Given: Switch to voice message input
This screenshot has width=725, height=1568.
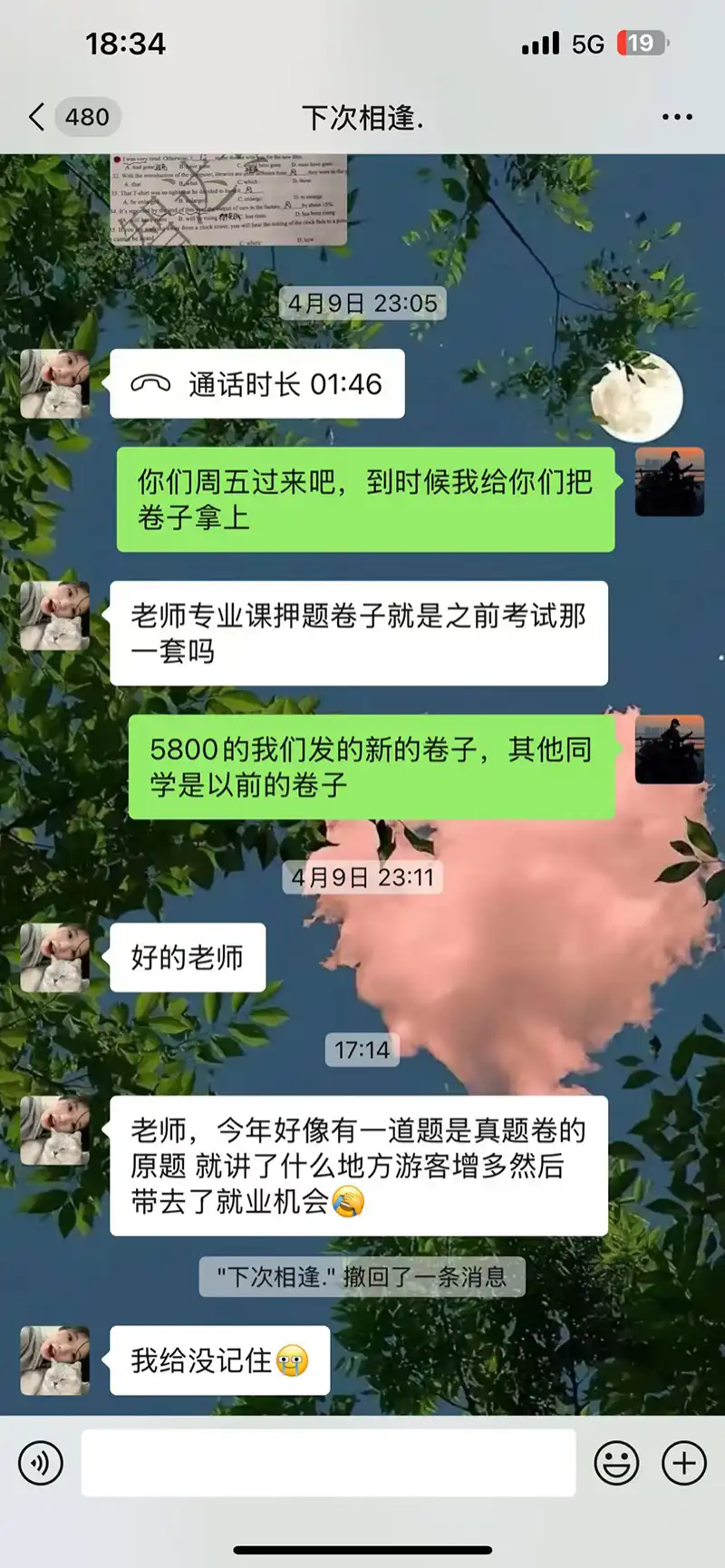Looking at the screenshot, I should point(41,1462).
